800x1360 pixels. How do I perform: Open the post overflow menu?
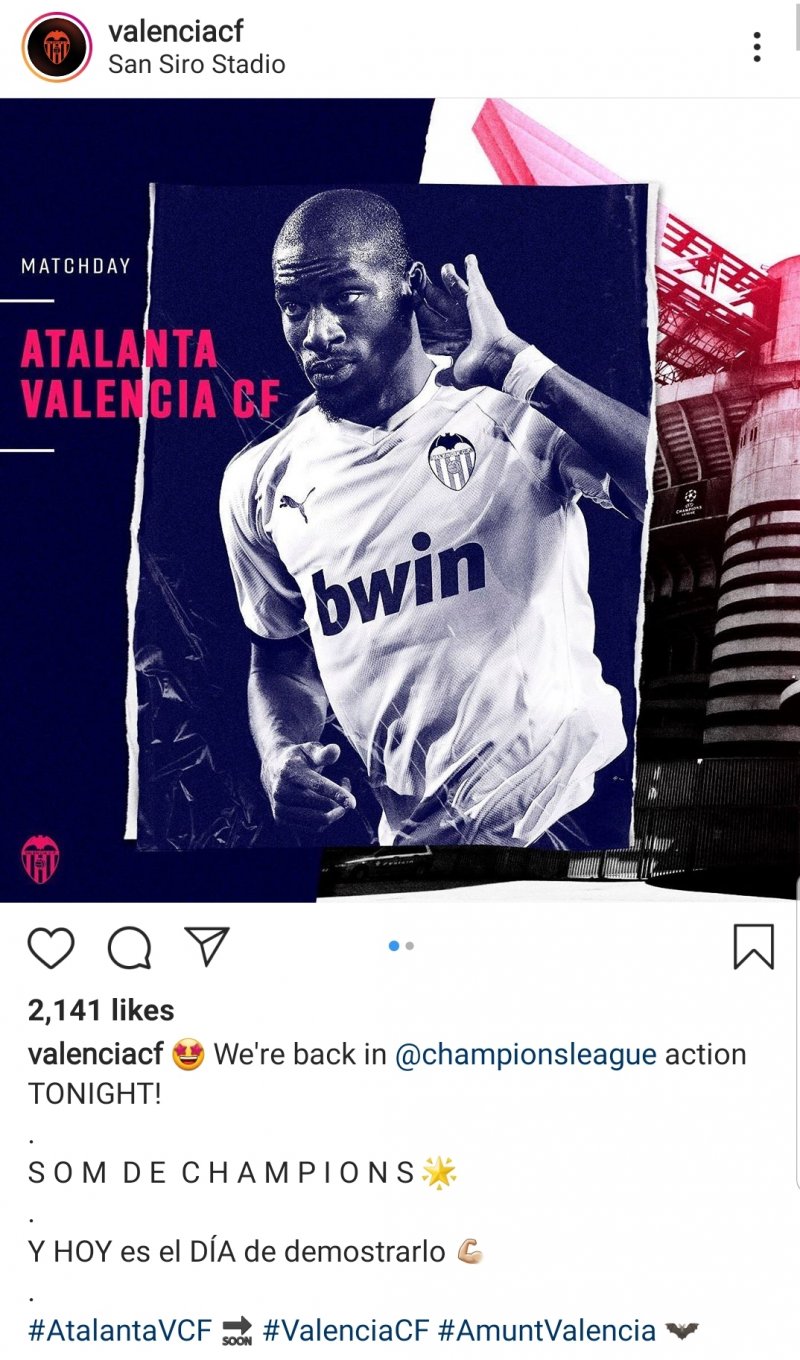tap(757, 47)
